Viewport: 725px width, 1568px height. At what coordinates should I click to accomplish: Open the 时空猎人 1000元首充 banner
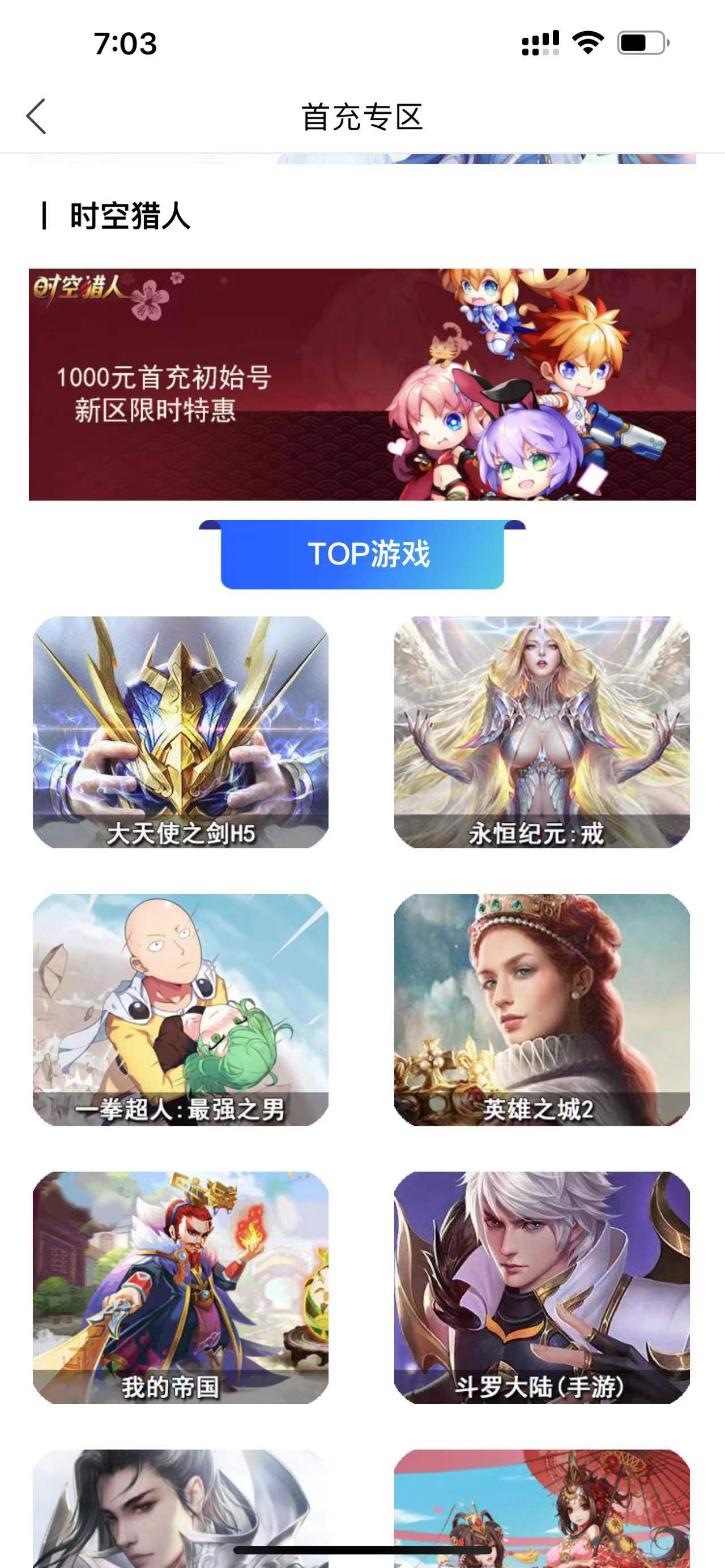(x=362, y=384)
